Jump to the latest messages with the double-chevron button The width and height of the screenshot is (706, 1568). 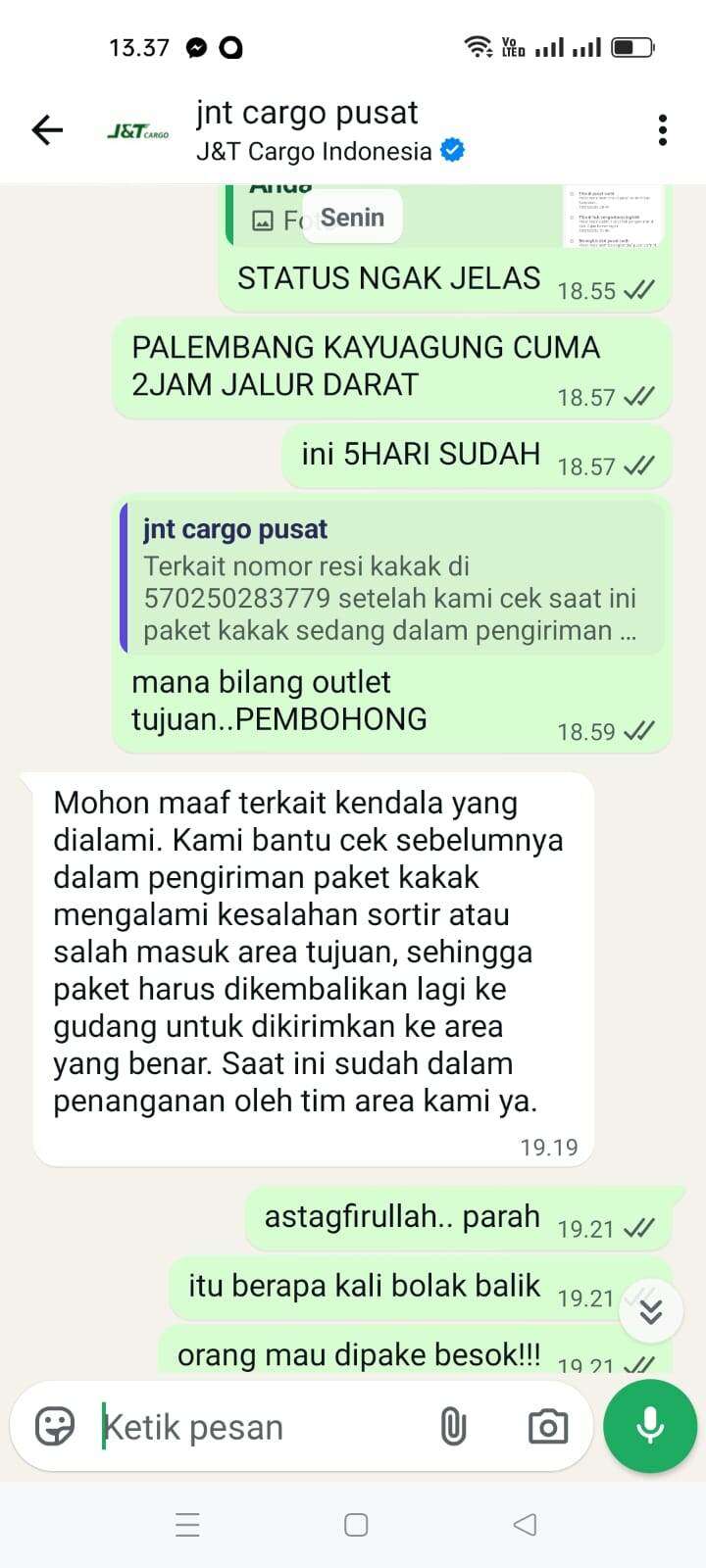(651, 1311)
